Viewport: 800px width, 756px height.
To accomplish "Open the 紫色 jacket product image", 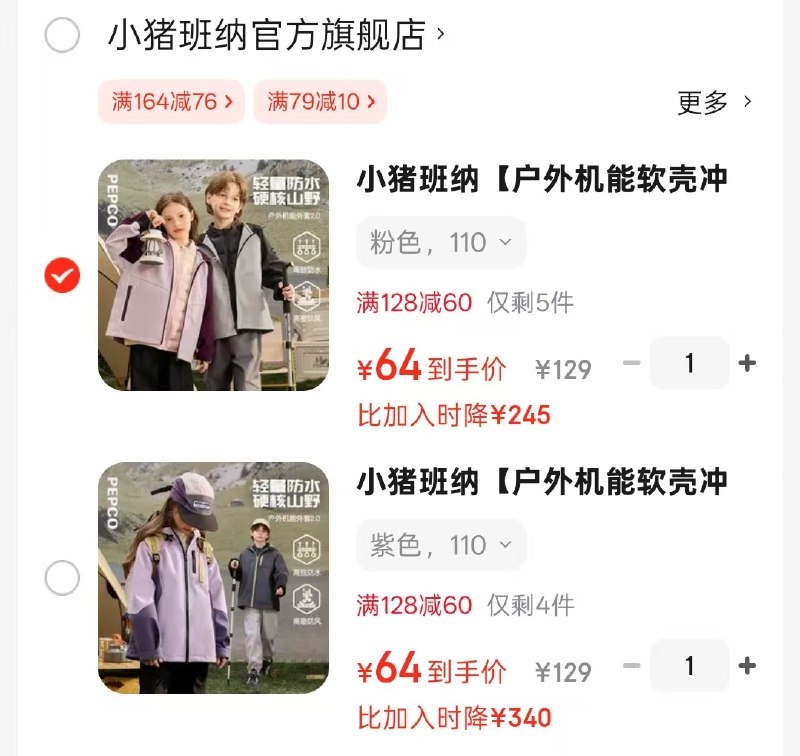I will click(x=213, y=578).
